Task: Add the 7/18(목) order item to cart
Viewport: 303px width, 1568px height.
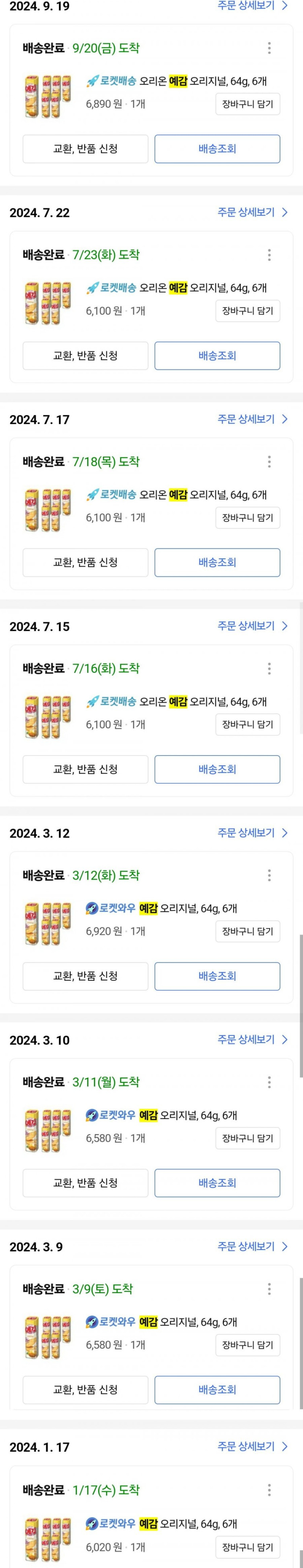Action: (x=247, y=518)
